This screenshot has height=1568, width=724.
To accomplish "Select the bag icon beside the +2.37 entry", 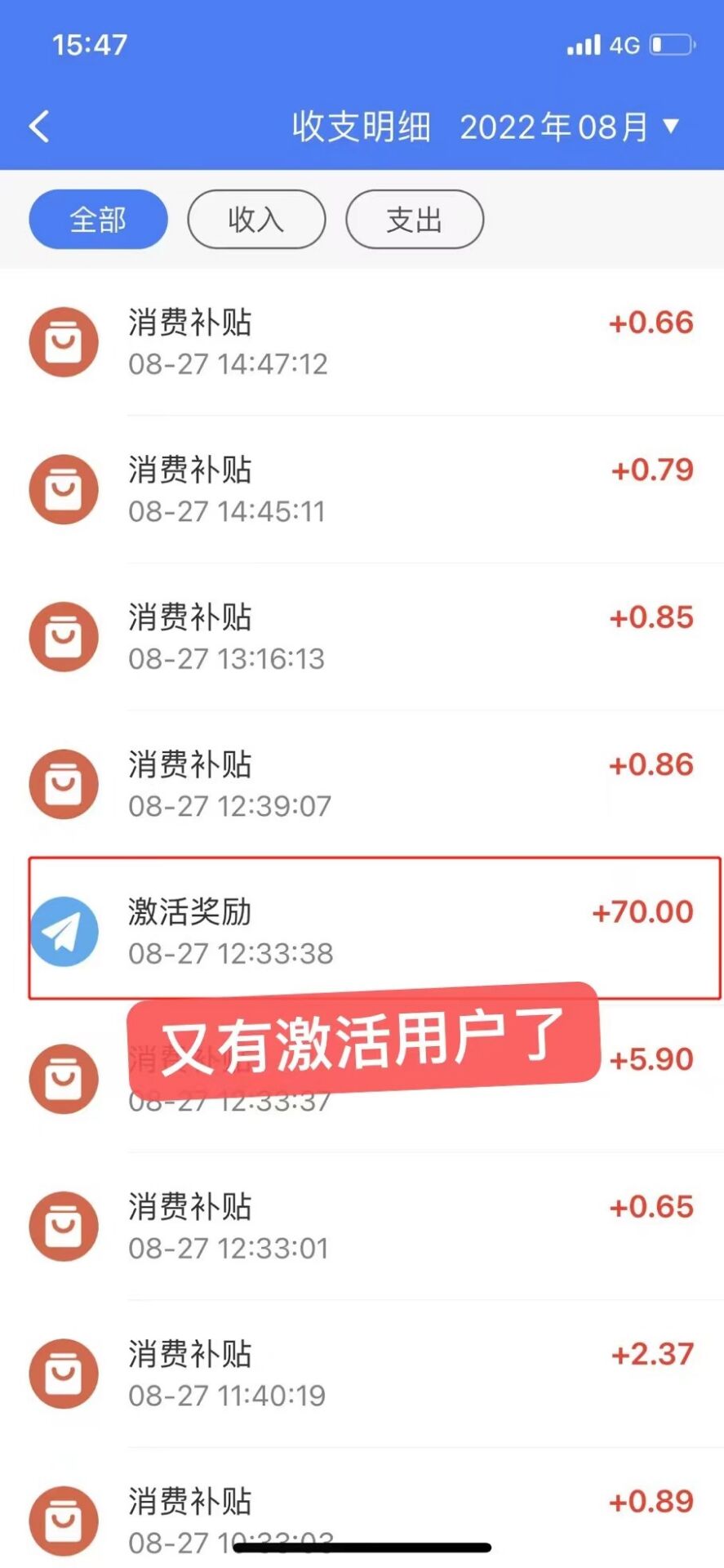I will (x=63, y=1374).
